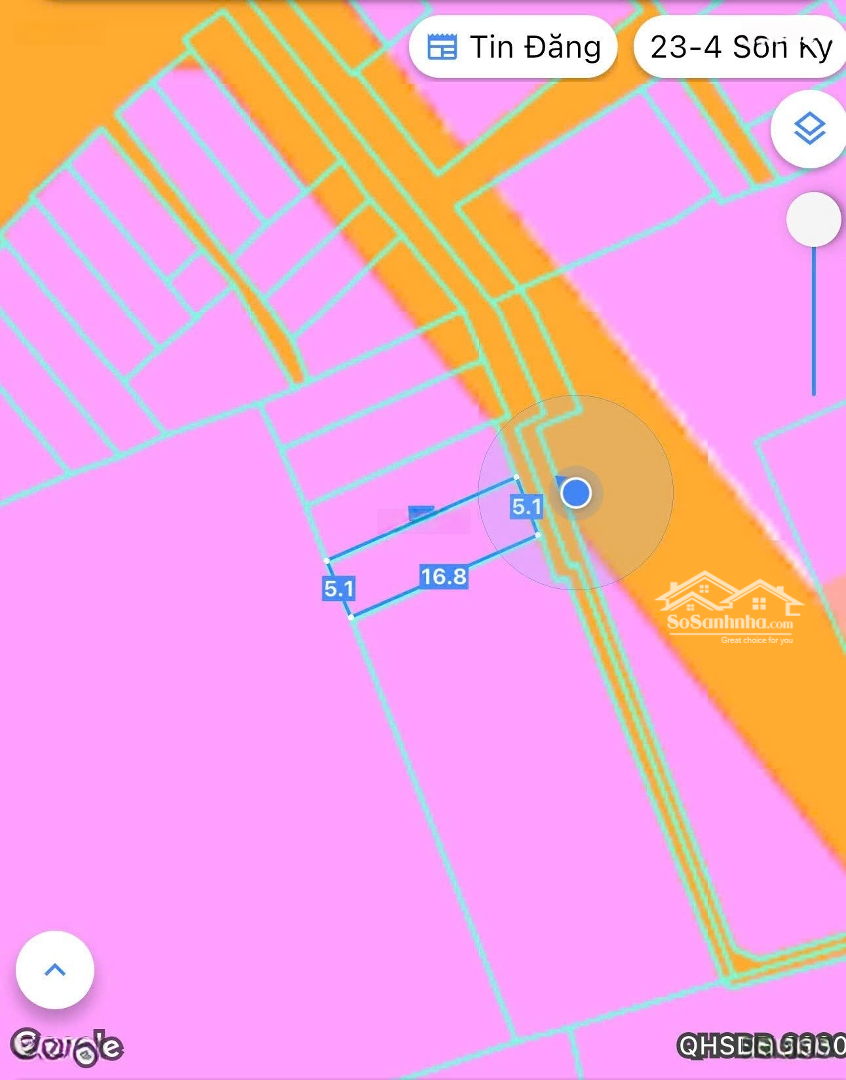Tap the 23-4 Sơn Kỳ address chip
The width and height of the screenshot is (846, 1080).
coord(741,47)
